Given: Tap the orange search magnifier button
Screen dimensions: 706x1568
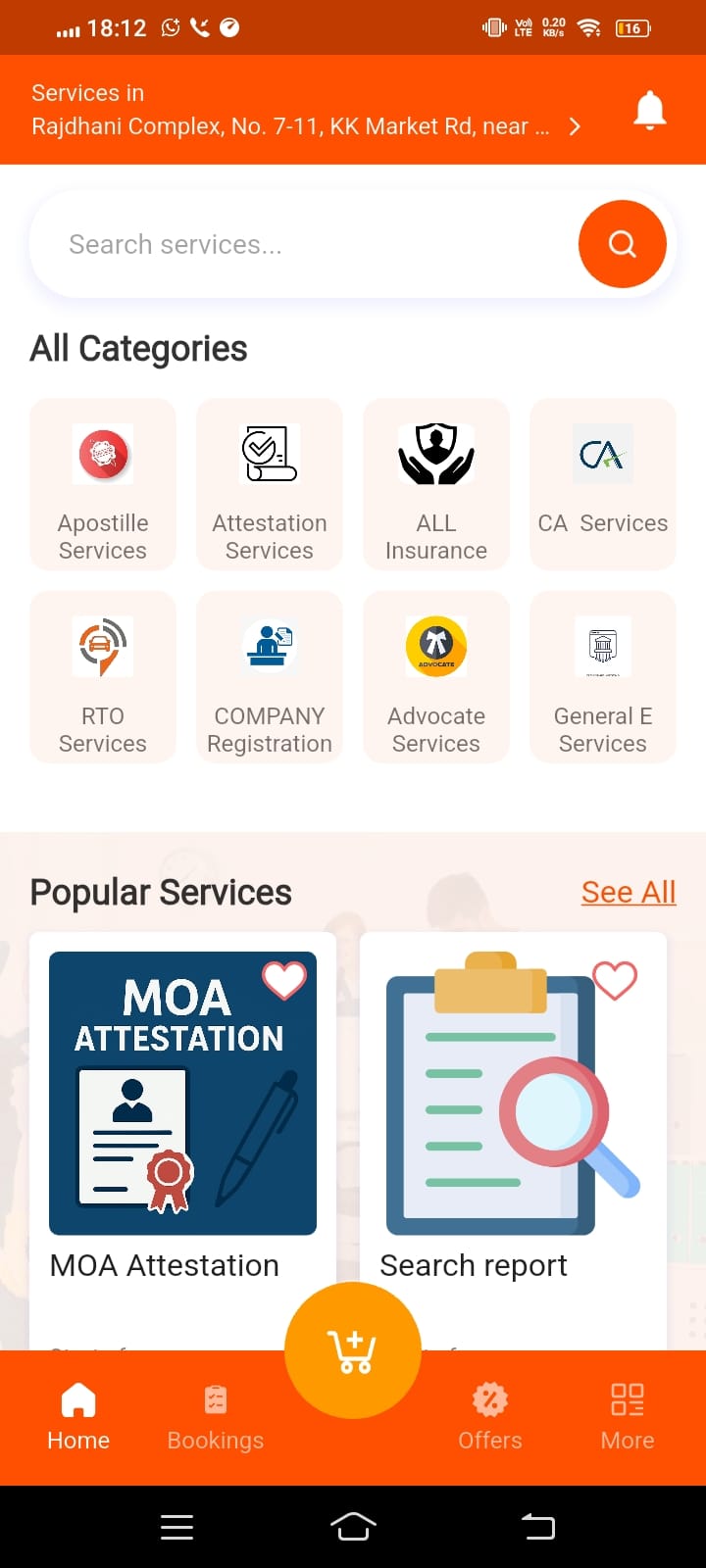Looking at the screenshot, I should click(622, 244).
